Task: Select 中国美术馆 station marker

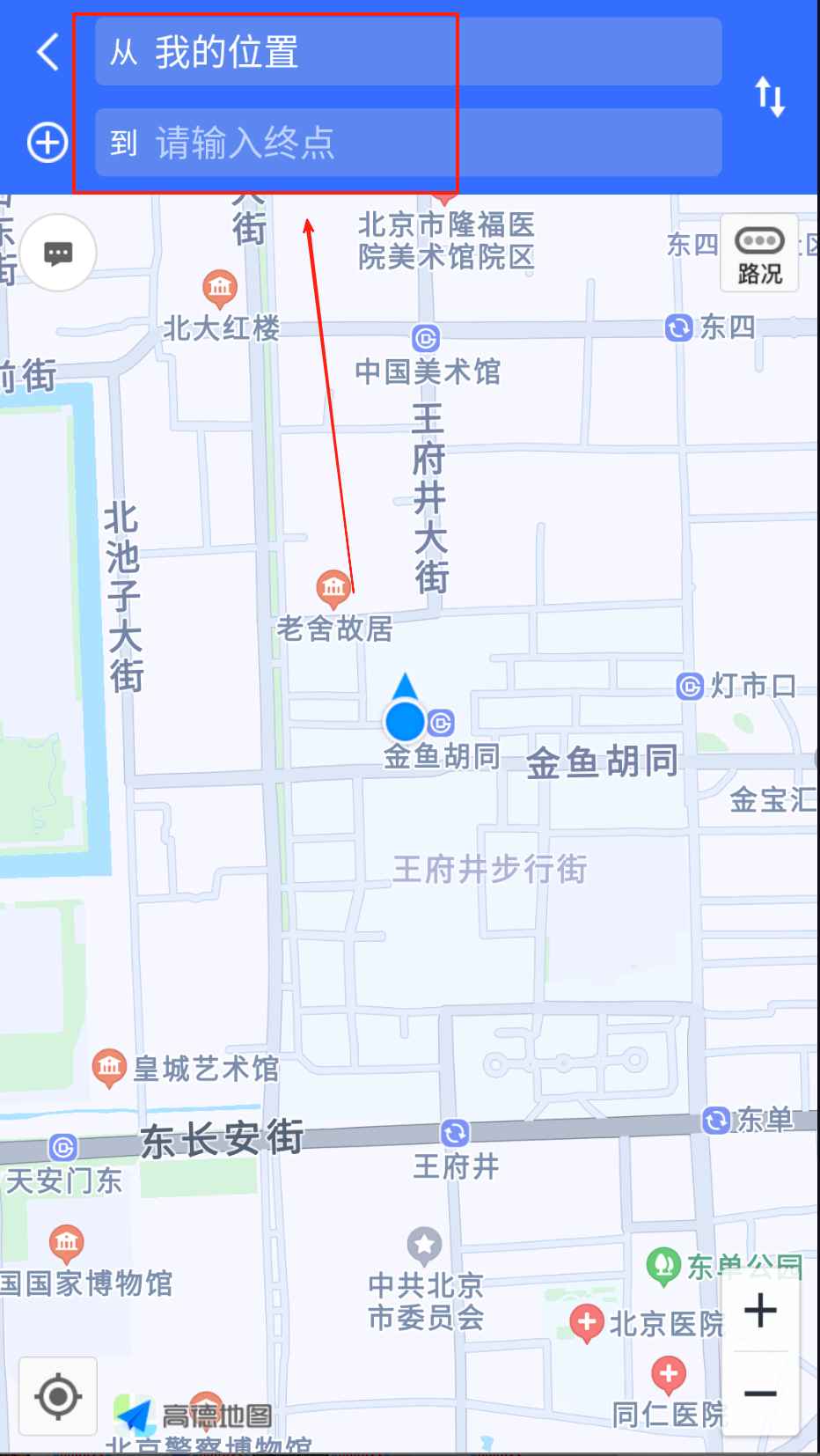Action: [426, 338]
